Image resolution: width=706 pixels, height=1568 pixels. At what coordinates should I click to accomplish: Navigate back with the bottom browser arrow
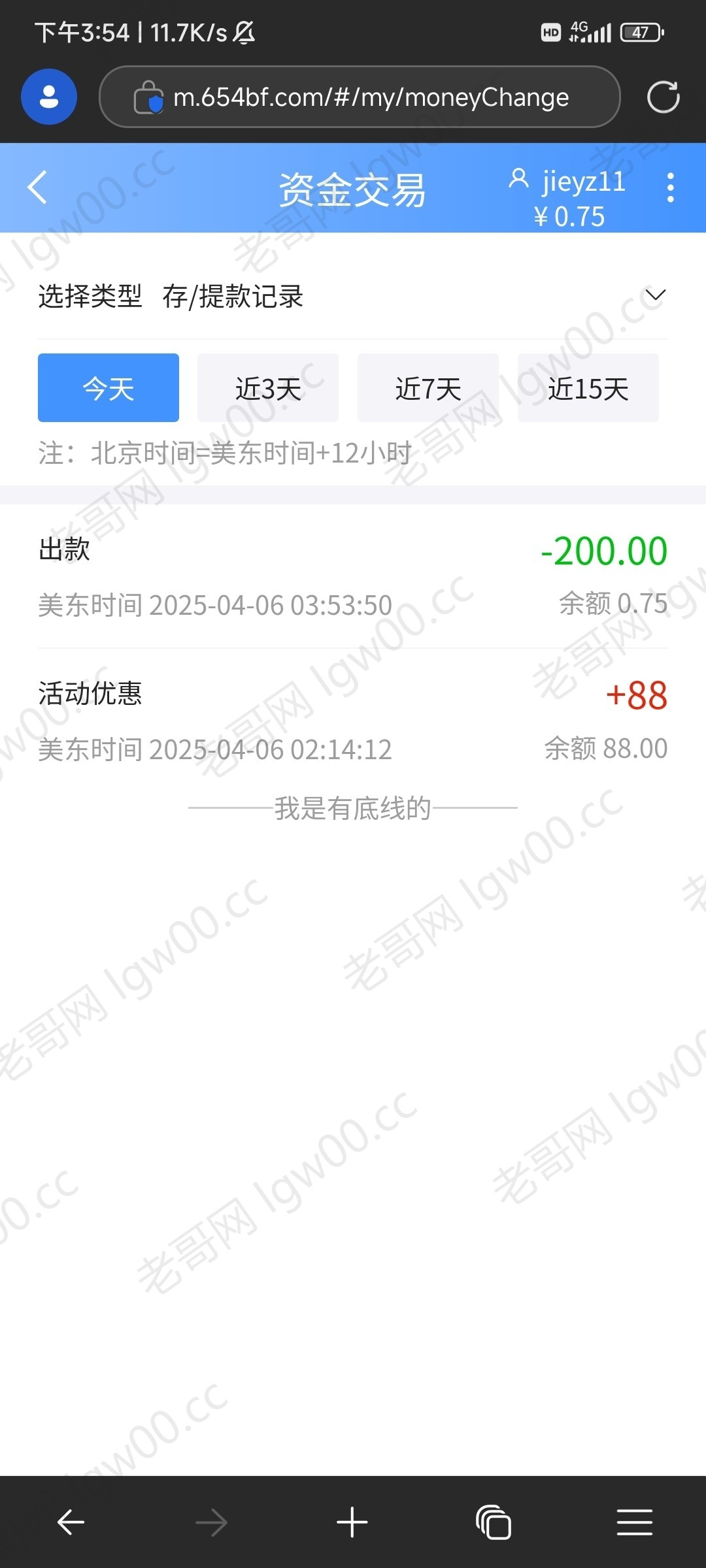71,1522
